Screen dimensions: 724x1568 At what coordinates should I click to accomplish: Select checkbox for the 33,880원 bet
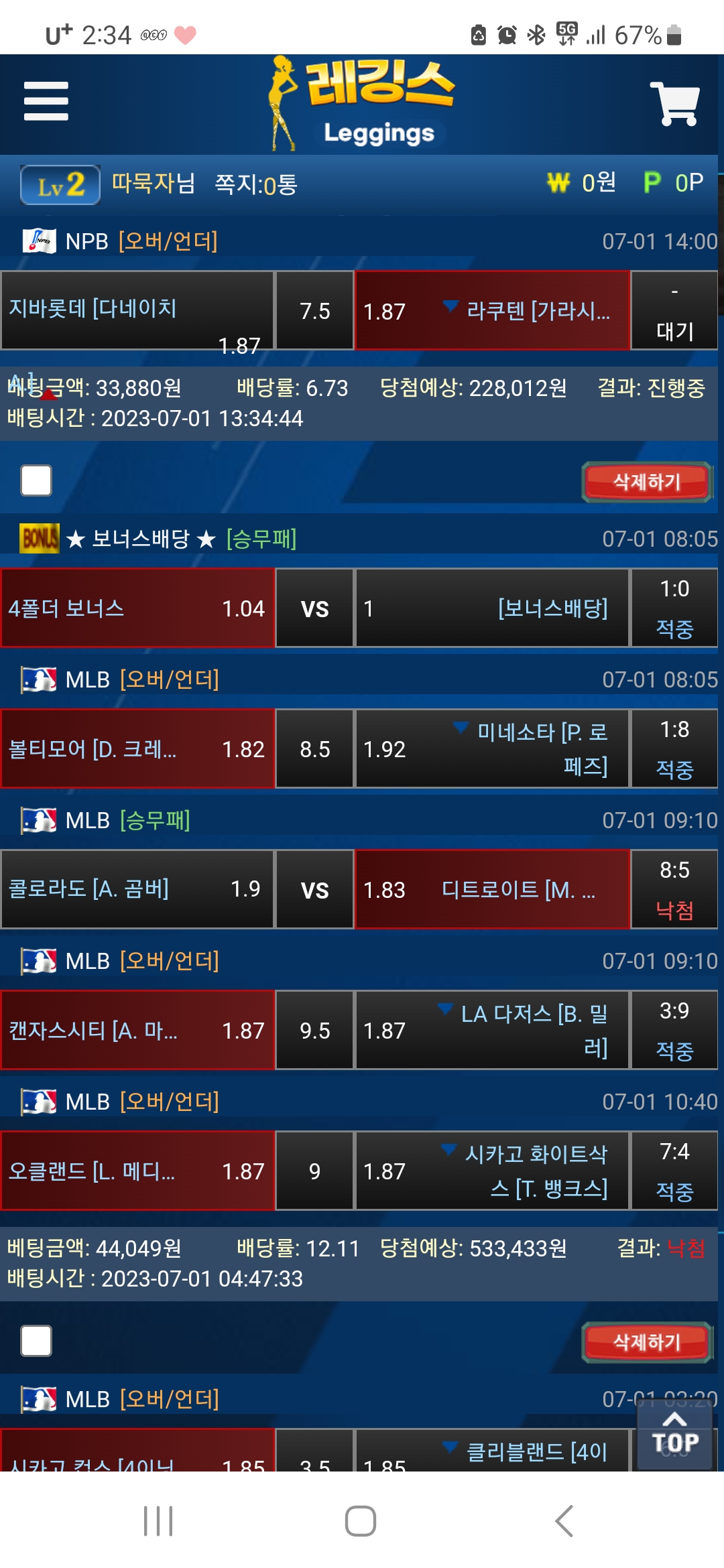pos(36,480)
